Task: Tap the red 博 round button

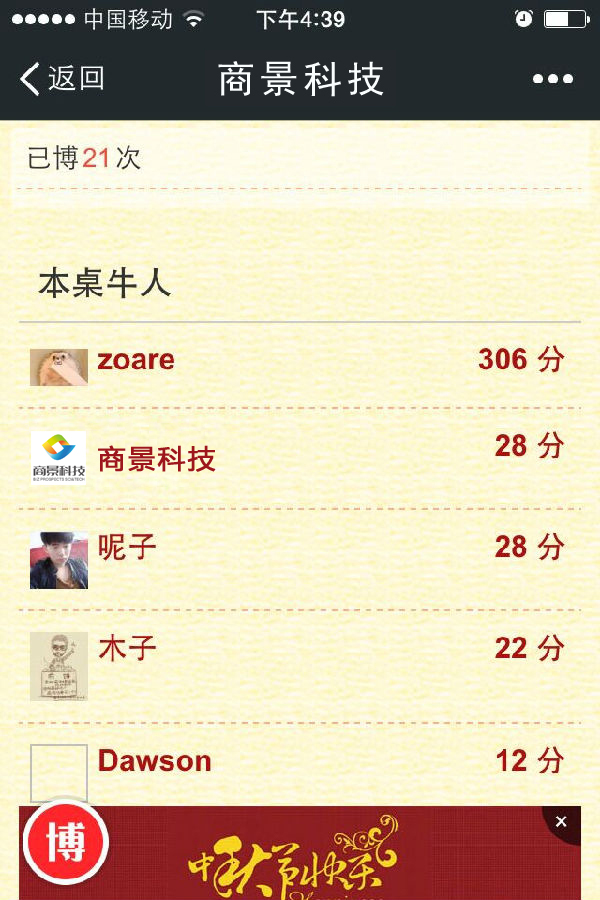Action: (x=66, y=841)
